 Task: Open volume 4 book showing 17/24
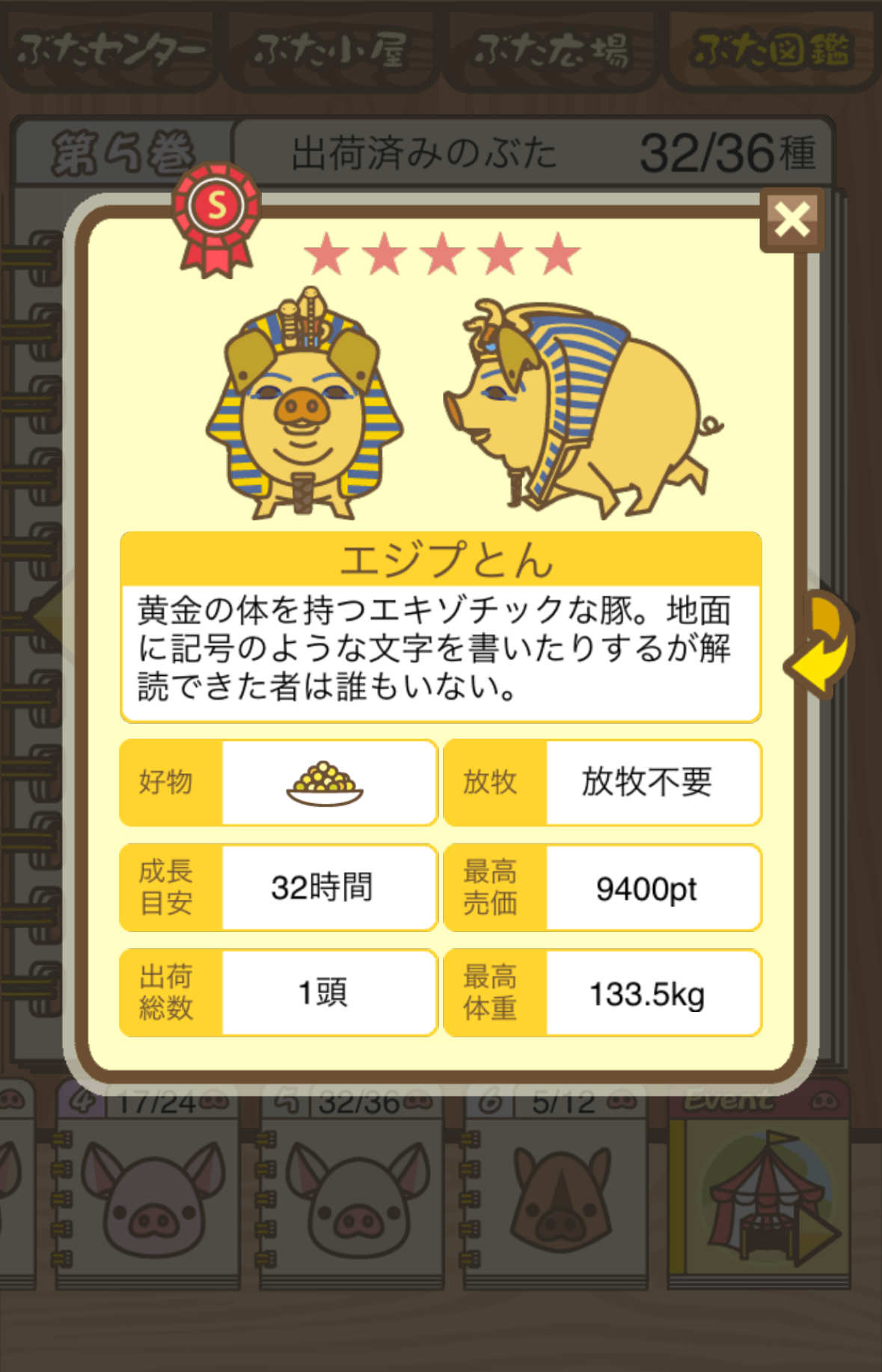(x=148, y=1198)
